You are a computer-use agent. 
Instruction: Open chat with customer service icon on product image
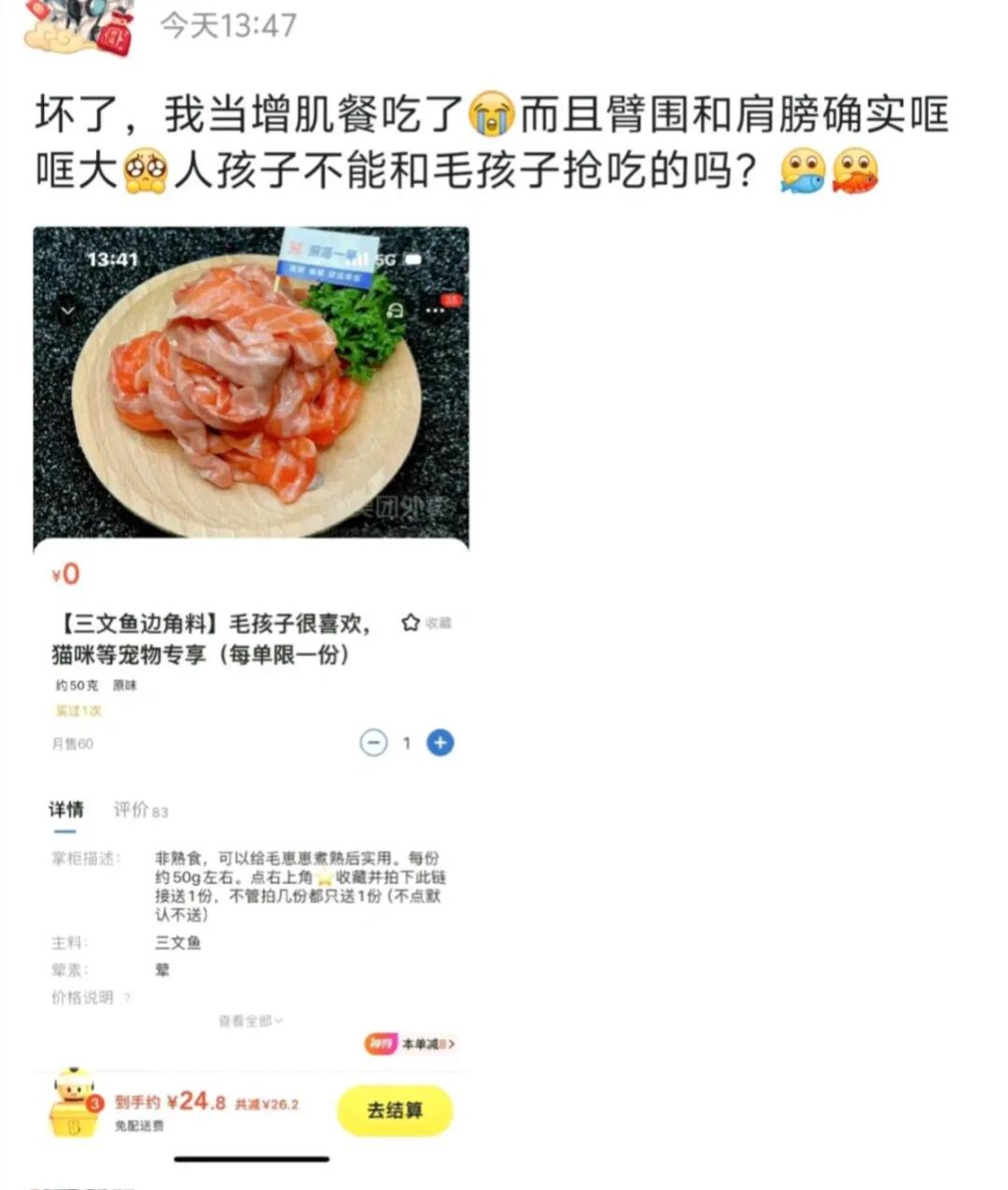[393, 308]
